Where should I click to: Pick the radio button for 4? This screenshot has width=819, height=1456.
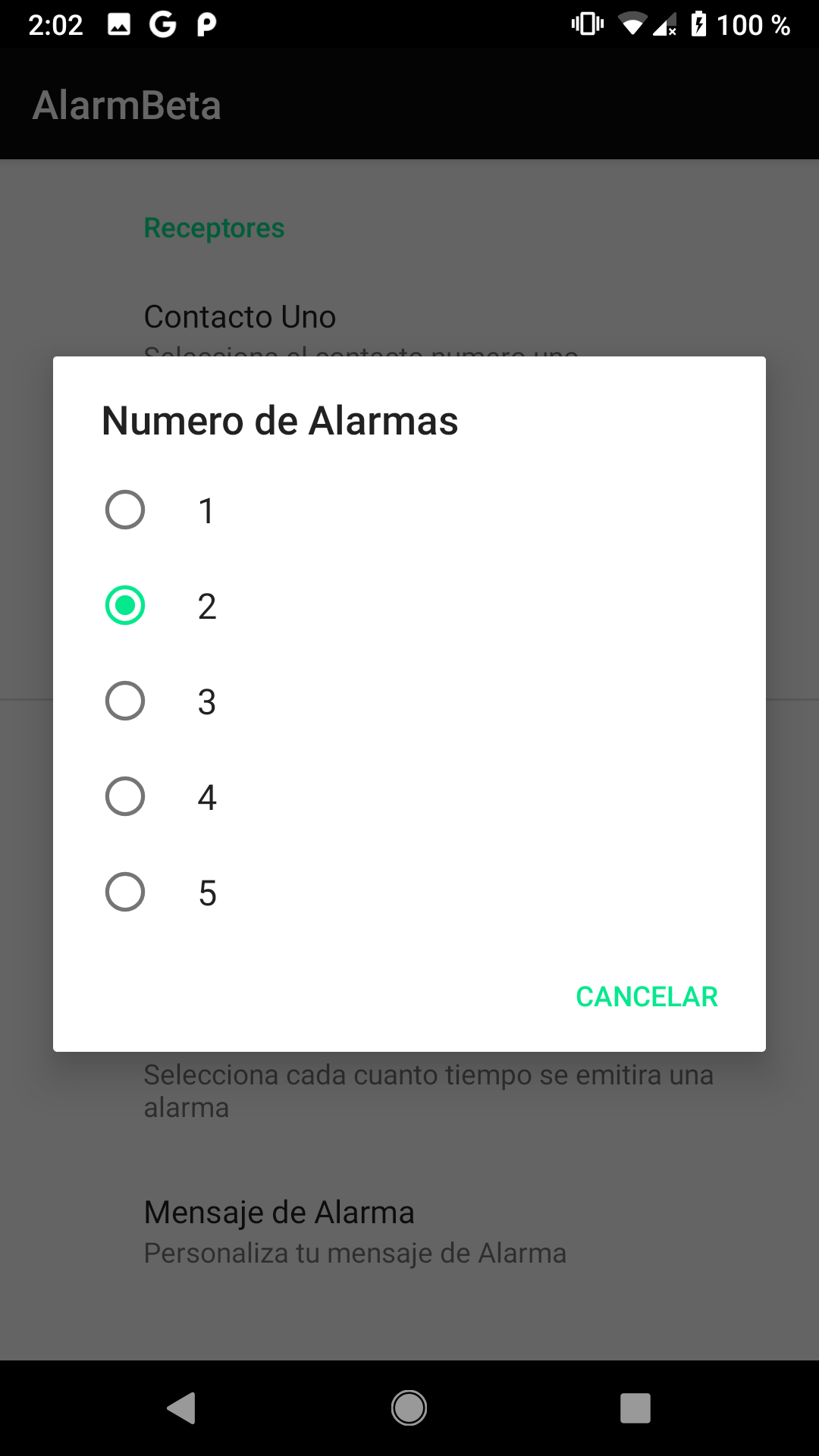pos(409,796)
